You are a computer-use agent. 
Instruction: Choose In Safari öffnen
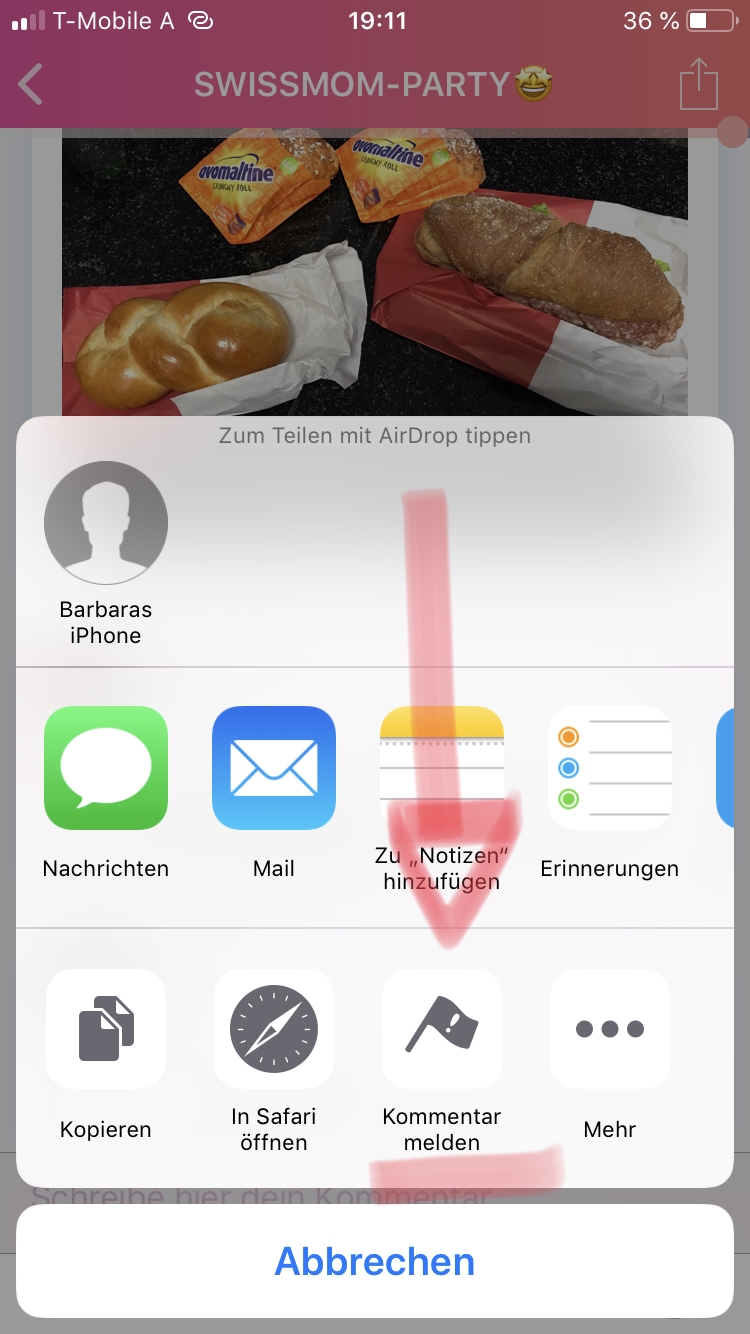(274, 1029)
